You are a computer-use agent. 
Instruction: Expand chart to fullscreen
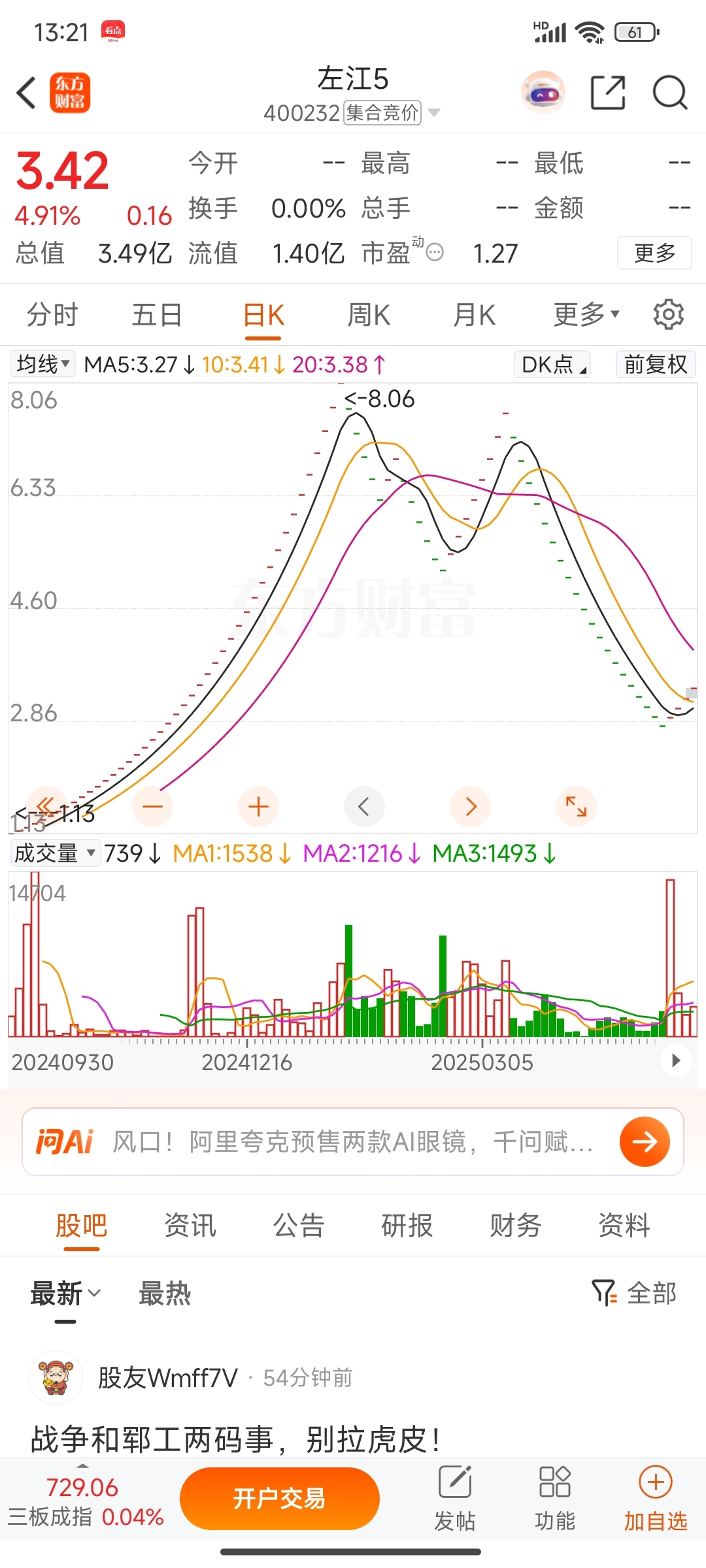[576, 807]
